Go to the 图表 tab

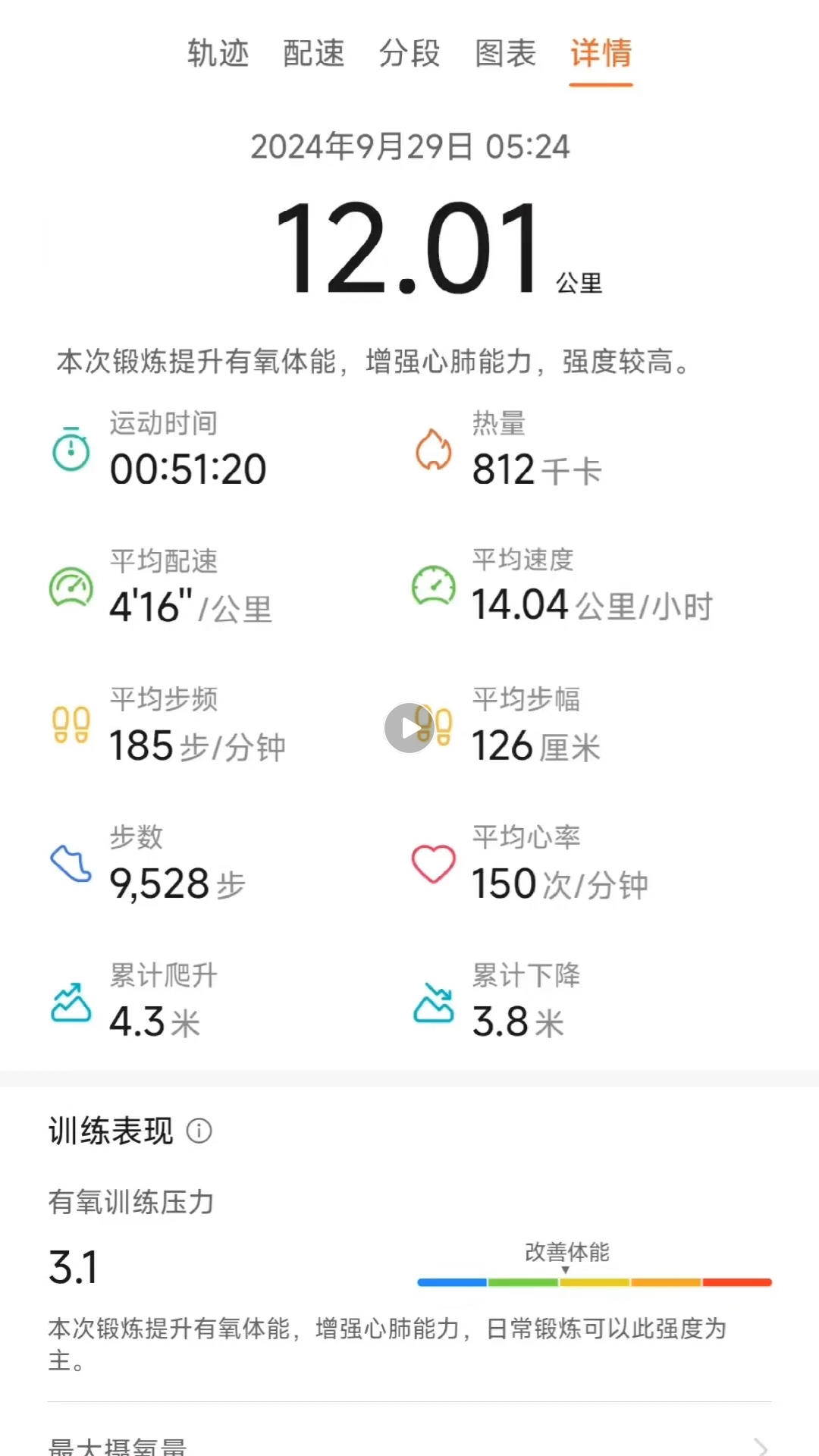pyautogui.click(x=505, y=54)
